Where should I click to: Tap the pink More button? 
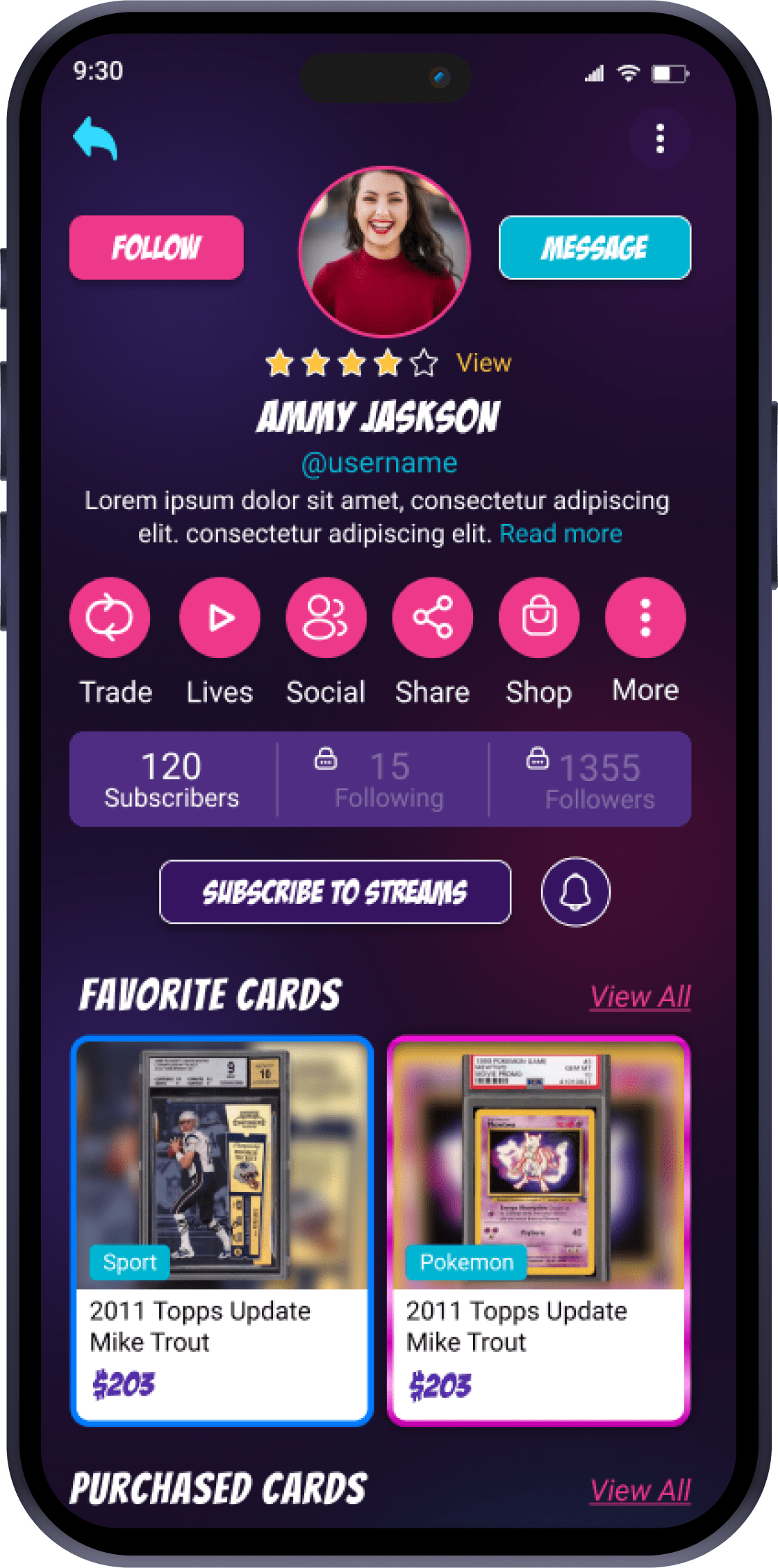[x=645, y=618]
